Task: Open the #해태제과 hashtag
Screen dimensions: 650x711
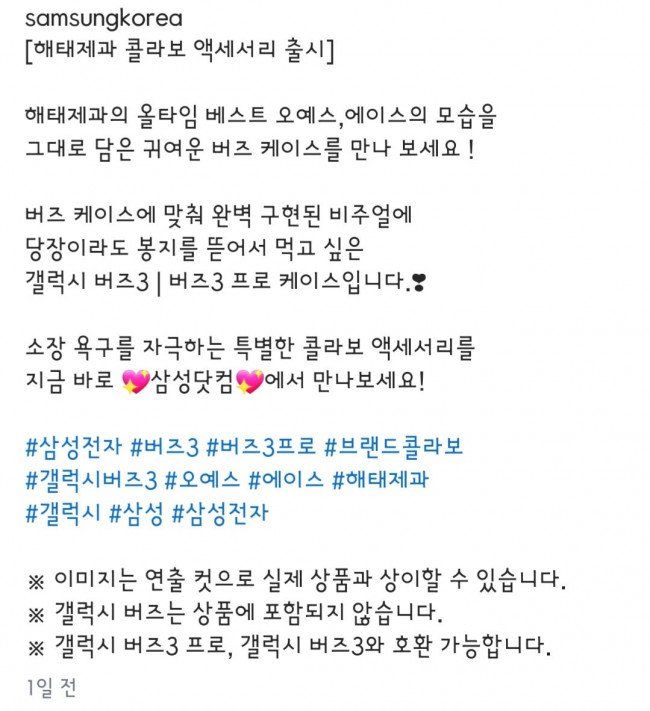Action: pos(381,479)
